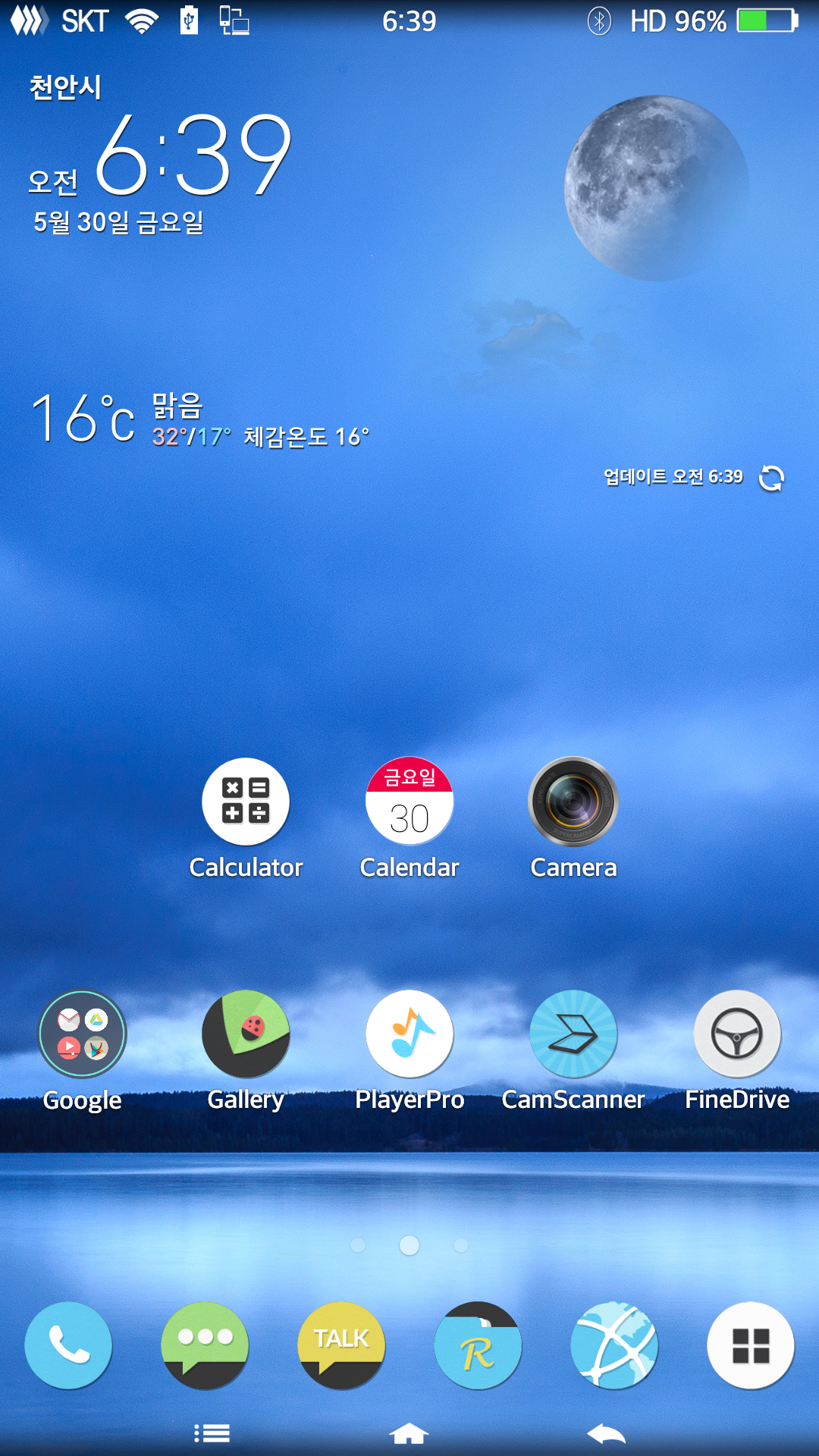Launch the Gallery app

click(x=246, y=1034)
